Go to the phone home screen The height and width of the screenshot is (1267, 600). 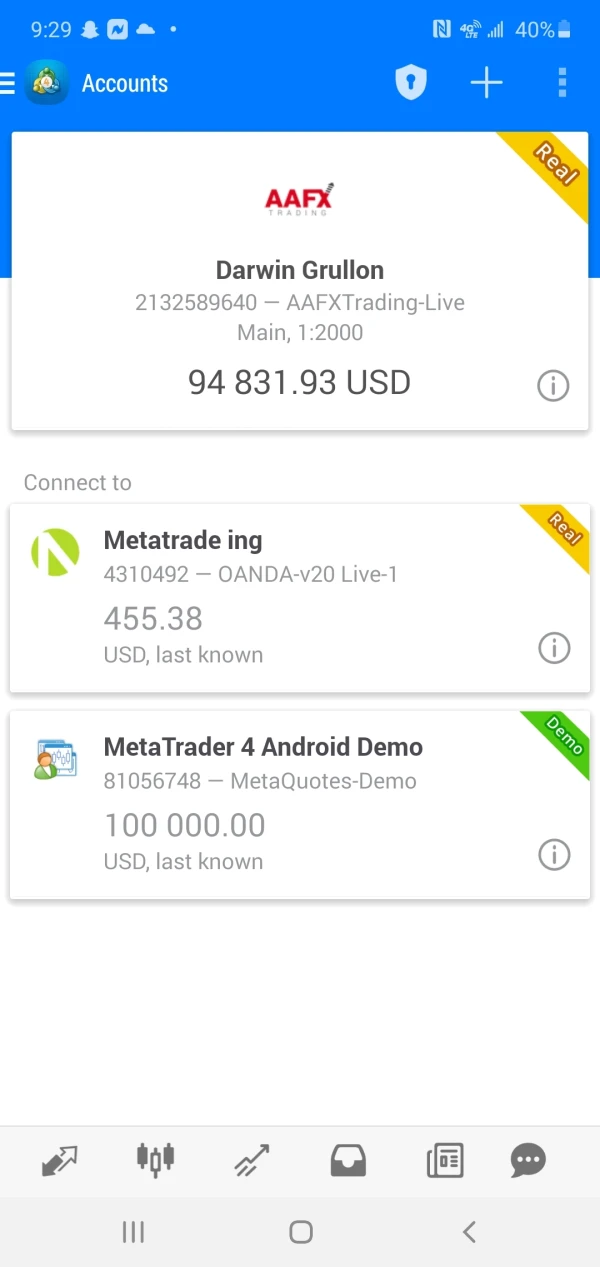coord(300,1232)
